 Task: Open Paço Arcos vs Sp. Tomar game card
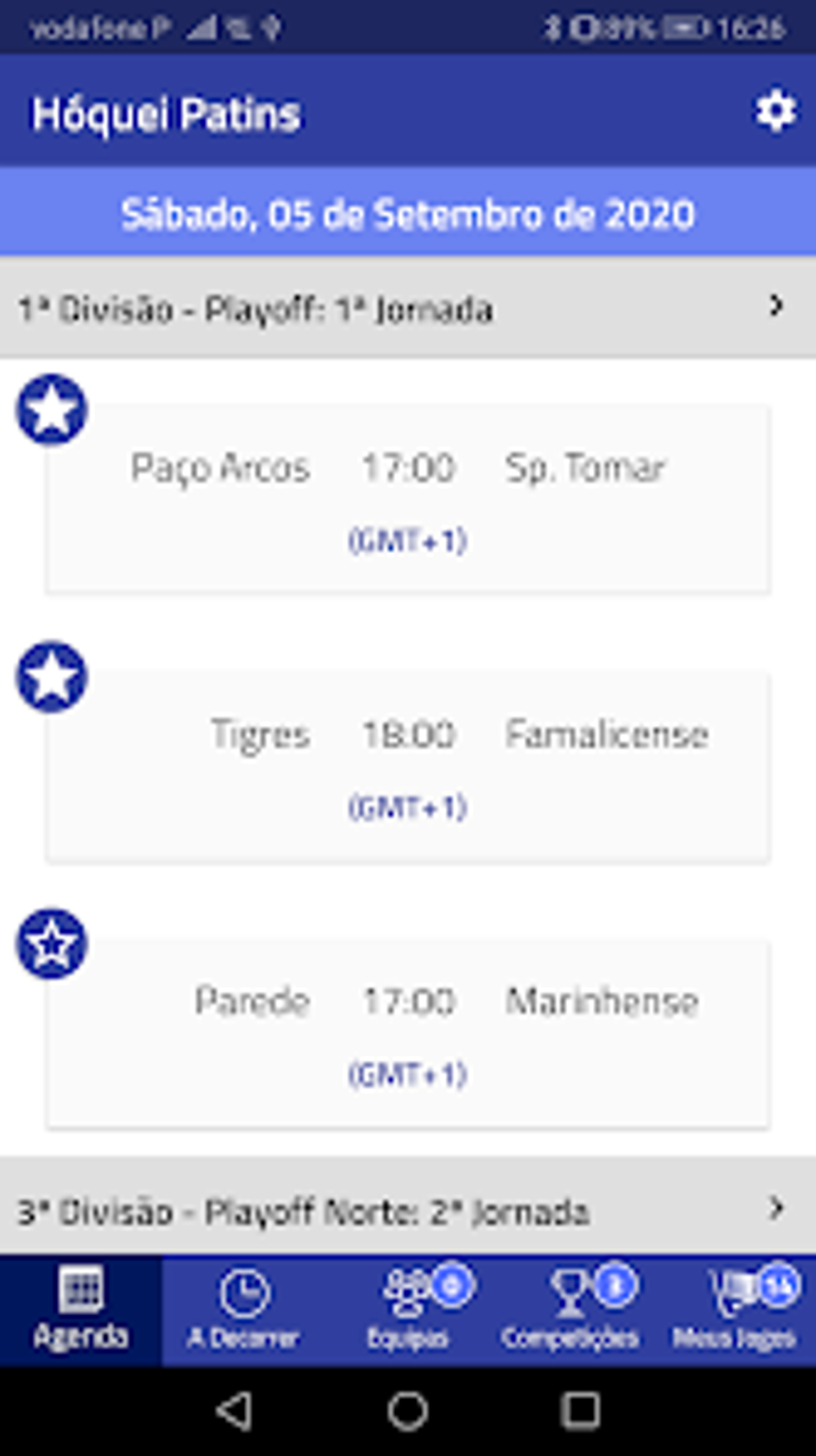pyautogui.click(x=408, y=498)
